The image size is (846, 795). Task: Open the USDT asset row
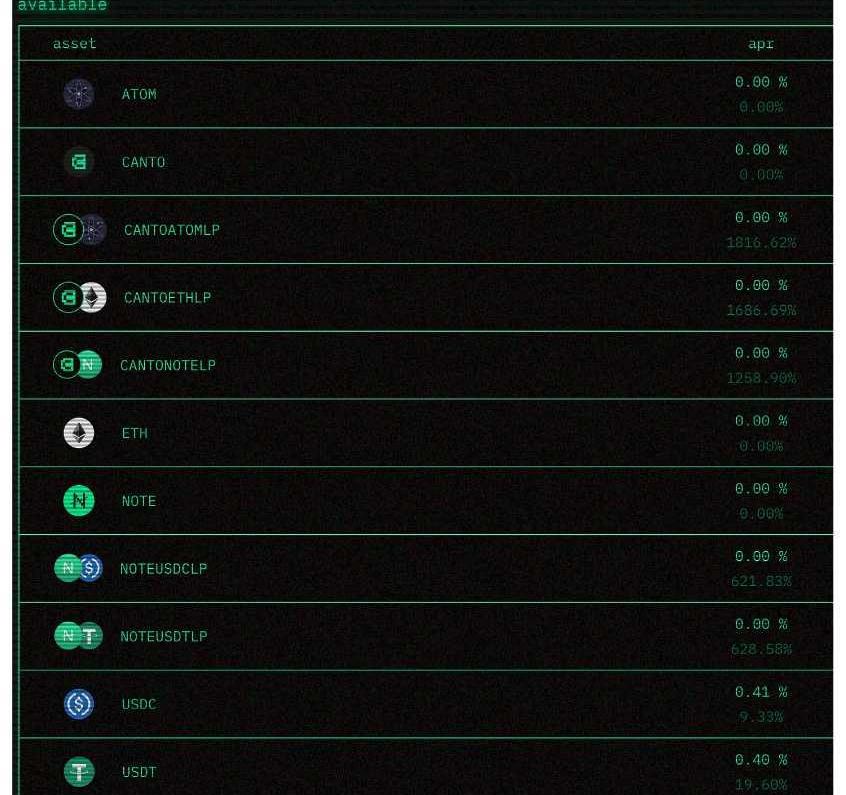(x=139, y=772)
